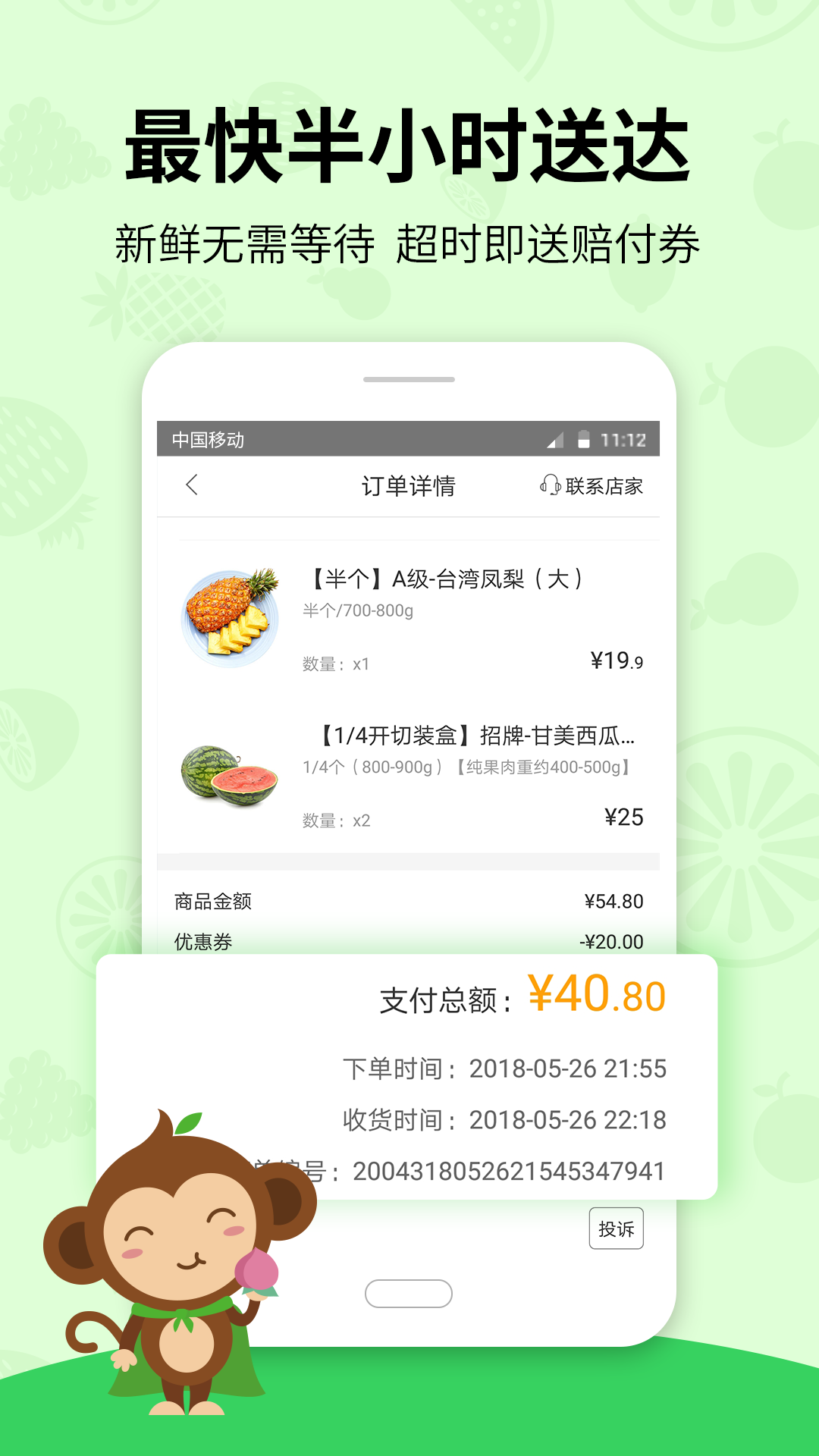819x1456 pixels.
Task: Tap 商品金额 row to expand price breakdown
Action: [409, 902]
